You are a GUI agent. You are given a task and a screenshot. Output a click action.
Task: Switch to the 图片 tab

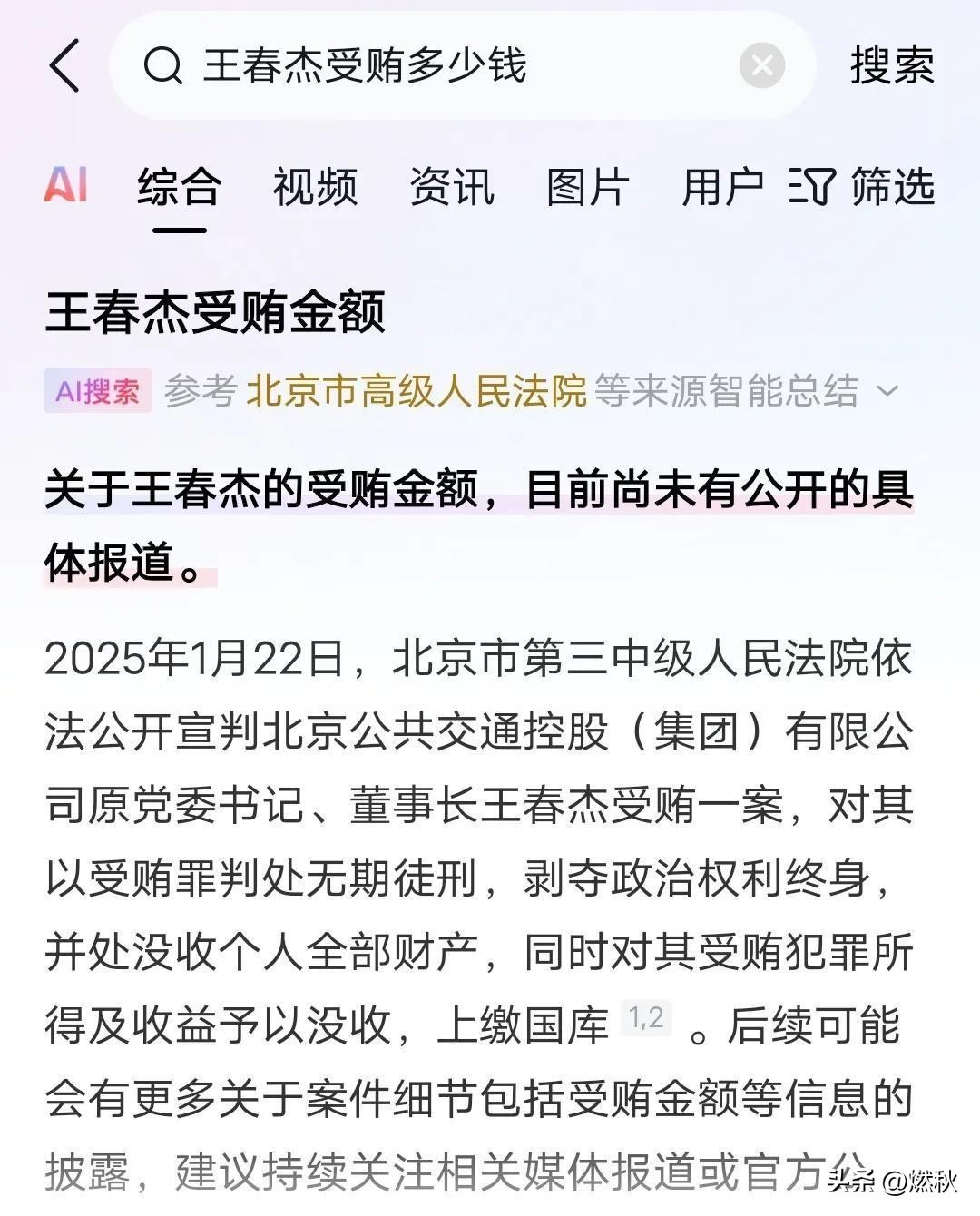pos(587,188)
